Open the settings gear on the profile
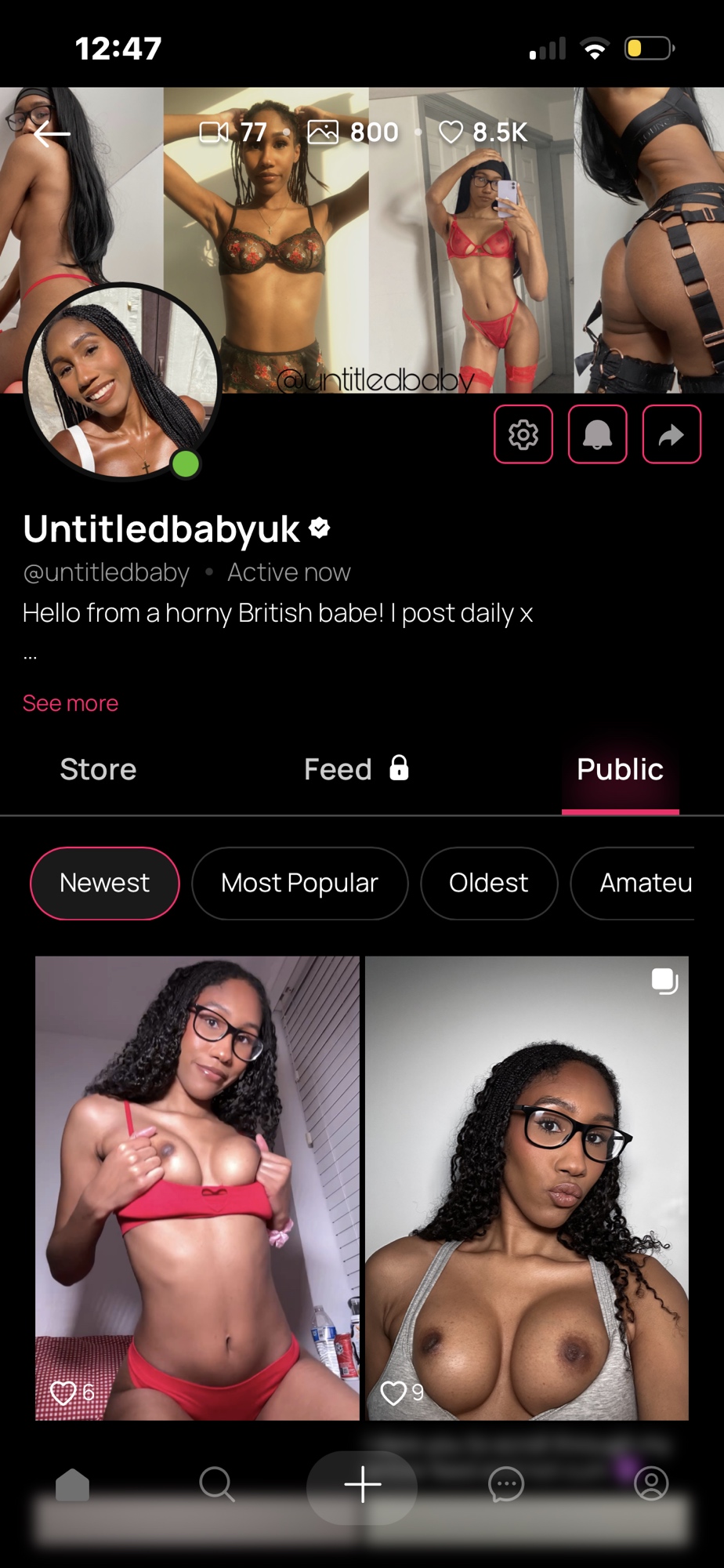Viewport: 724px width, 1568px height. pos(523,434)
